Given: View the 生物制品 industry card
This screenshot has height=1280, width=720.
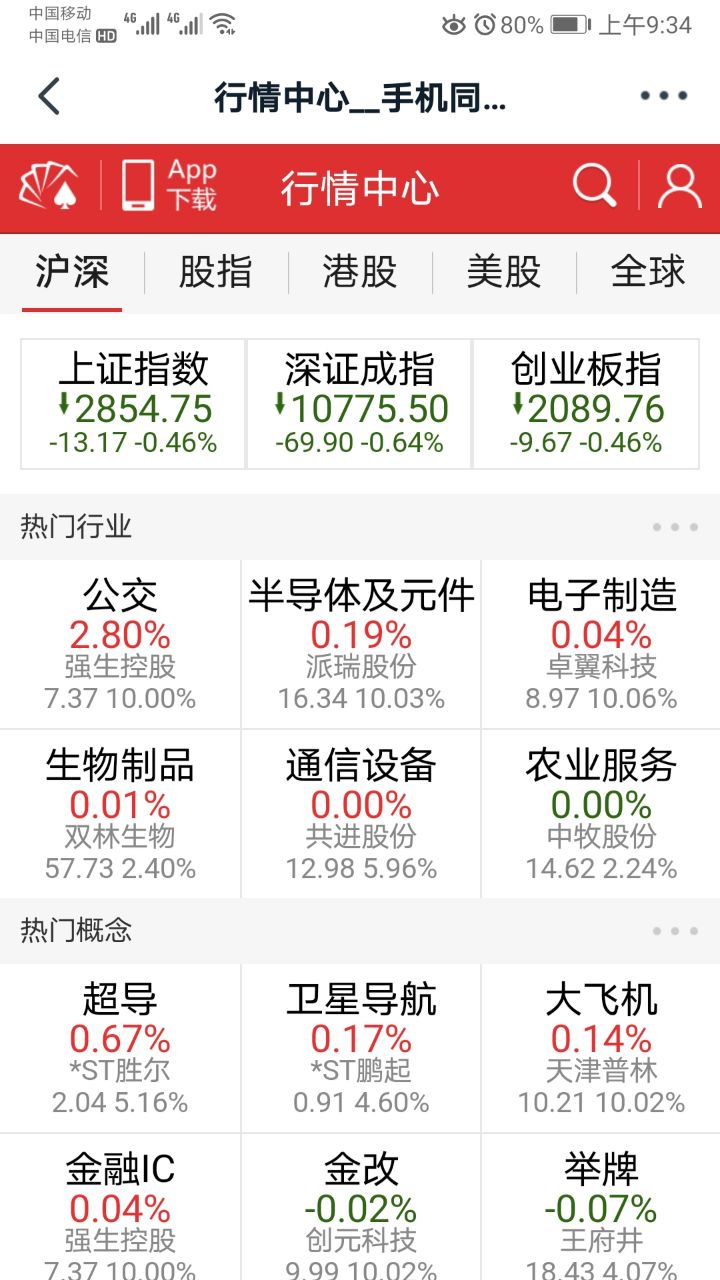Looking at the screenshot, I should pyautogui.click(x=120, y=814).
